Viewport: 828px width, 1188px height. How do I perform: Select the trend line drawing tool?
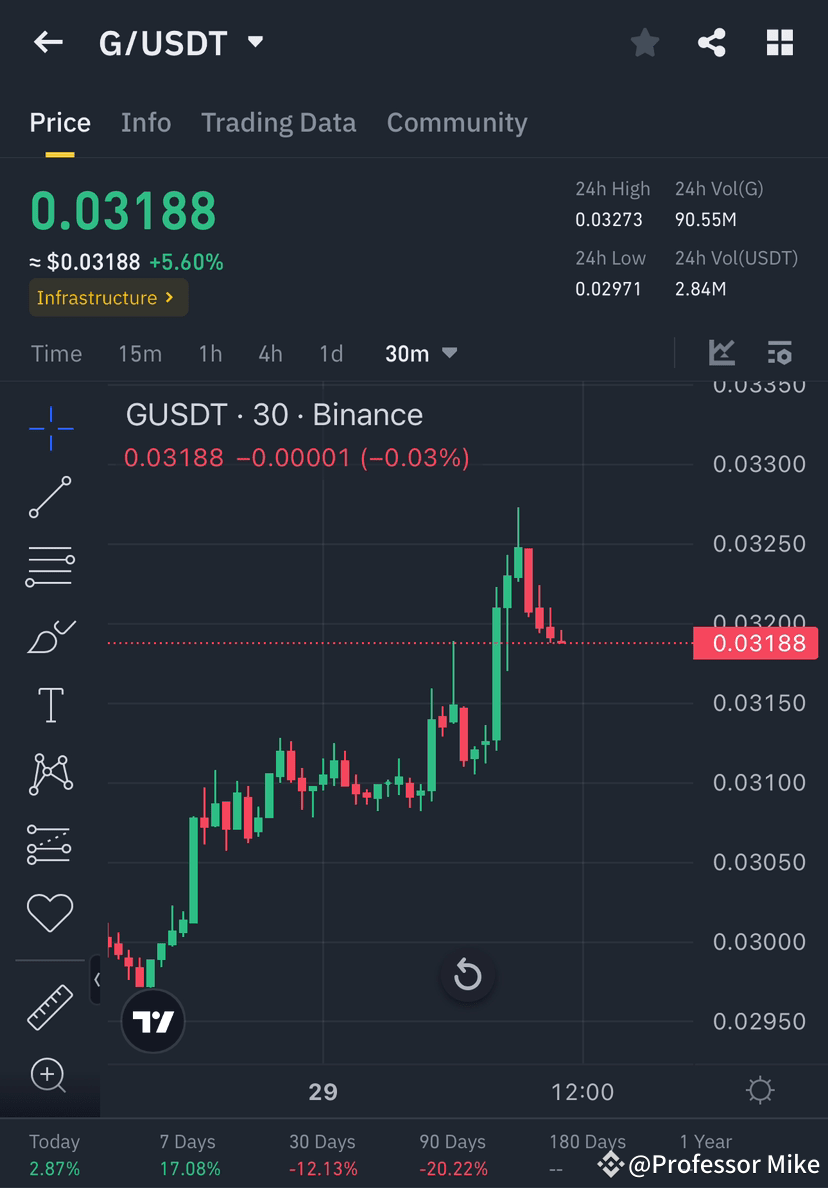[x=50, y=496]
